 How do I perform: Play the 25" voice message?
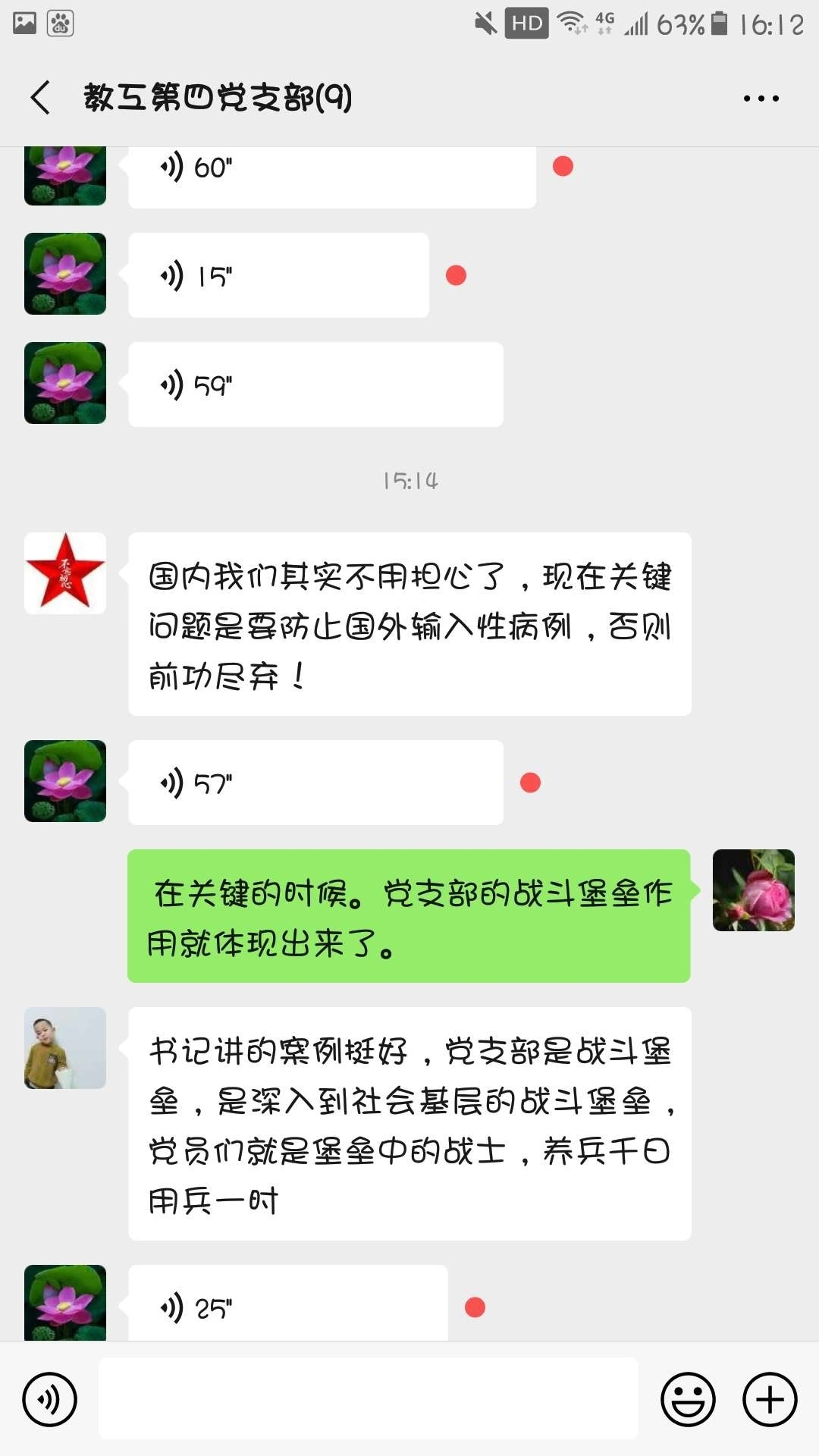288,1304
